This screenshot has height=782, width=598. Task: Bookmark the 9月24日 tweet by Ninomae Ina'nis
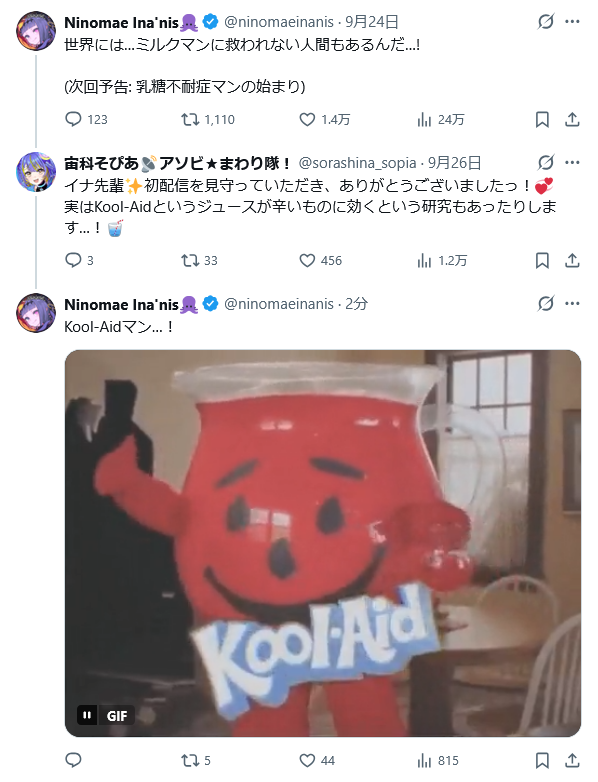pyautogui.click(x=542, y=119)
